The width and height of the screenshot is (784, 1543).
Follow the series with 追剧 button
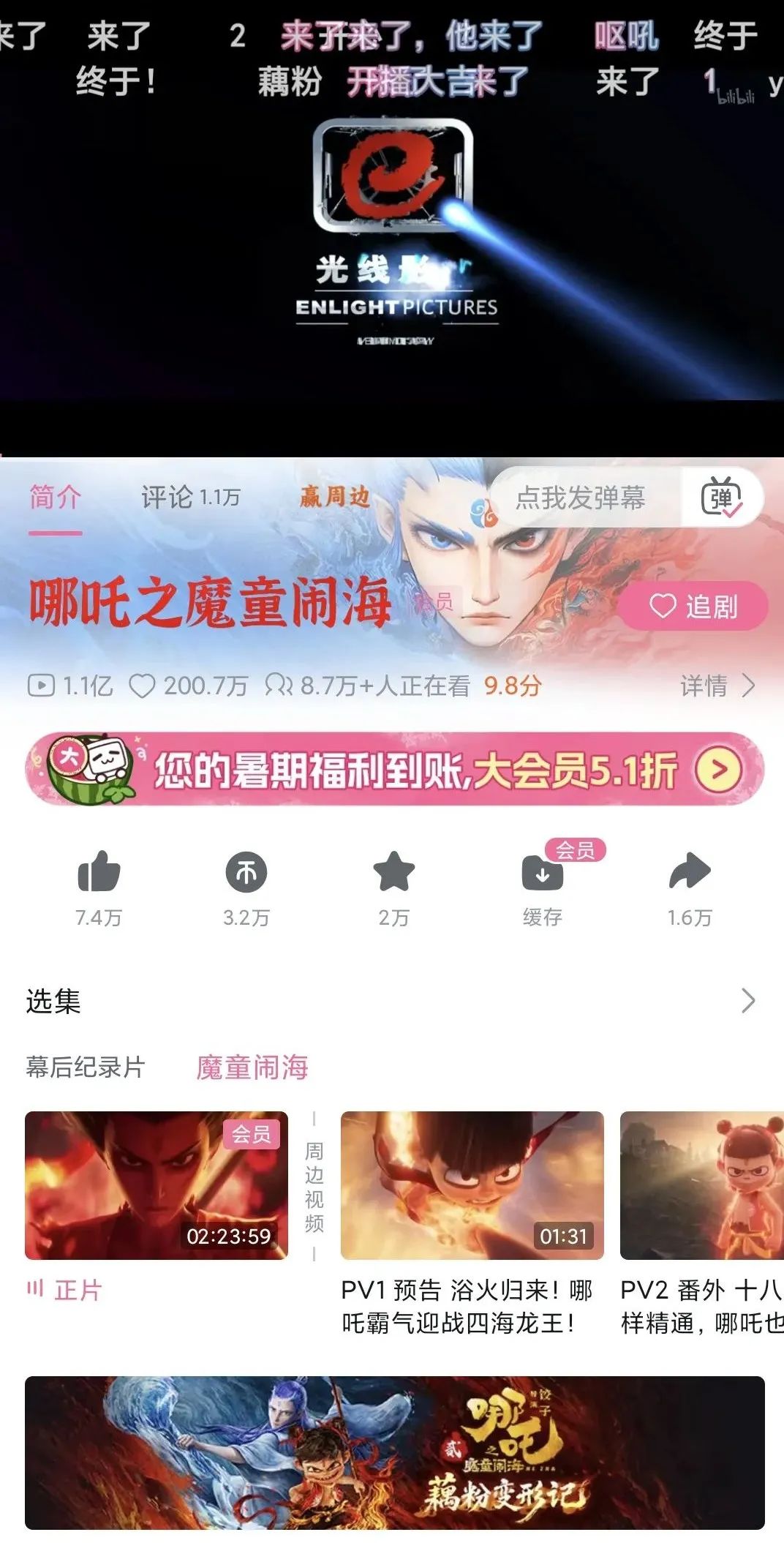693,607
